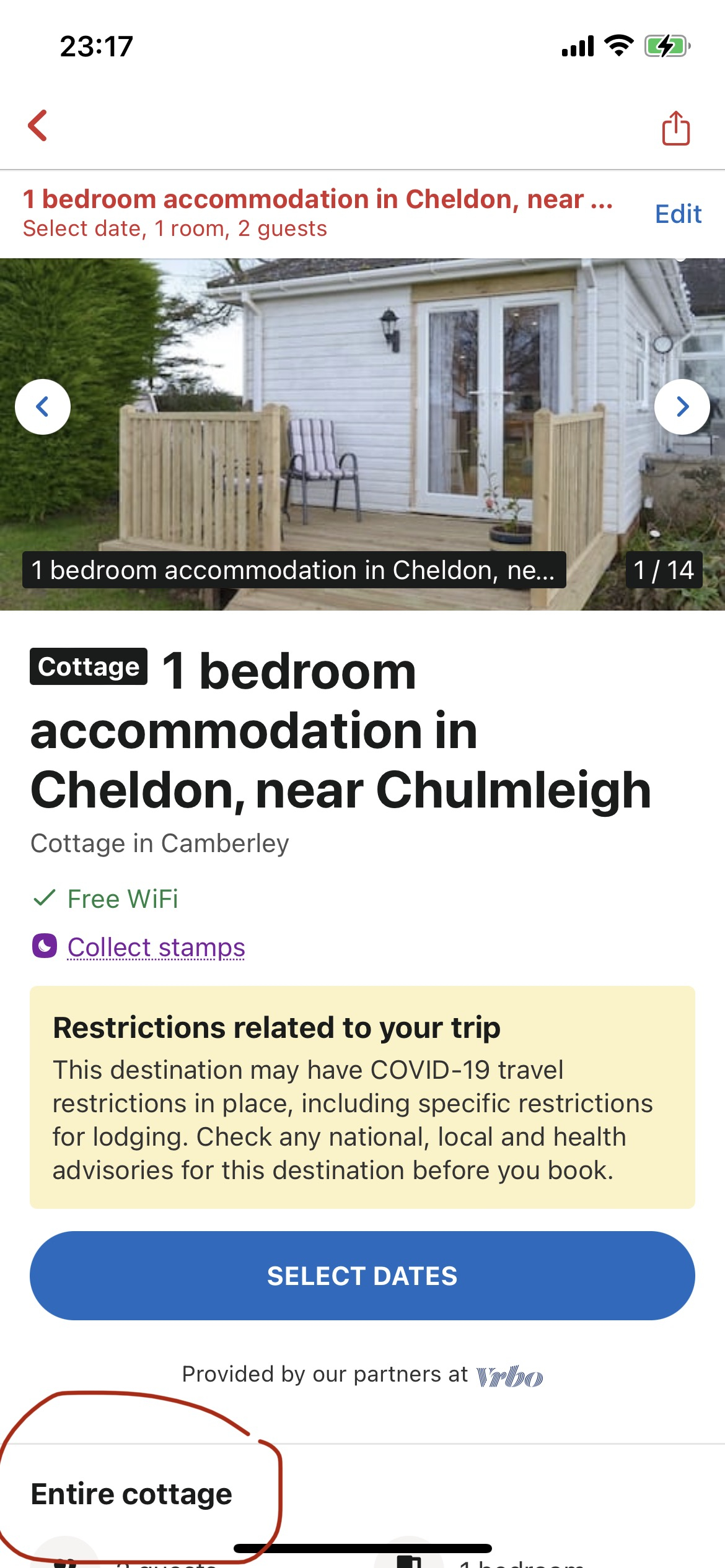Open the Collect stamps link
725x1568 pixels.
(156, 947)
